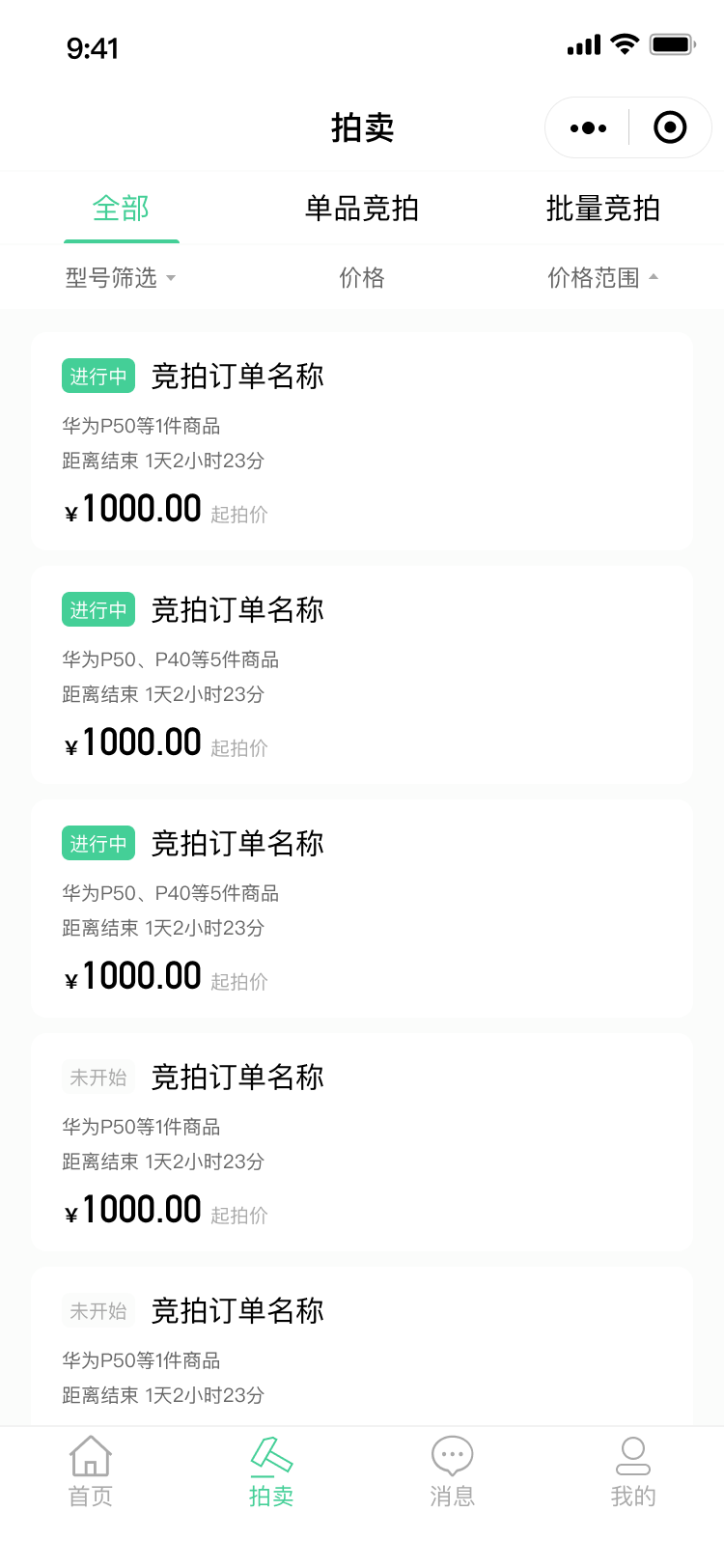Open the 进行中 auction with 华为P50等1件商品
The width and height of the screenshot is (724, 1568).
(362, 441)
